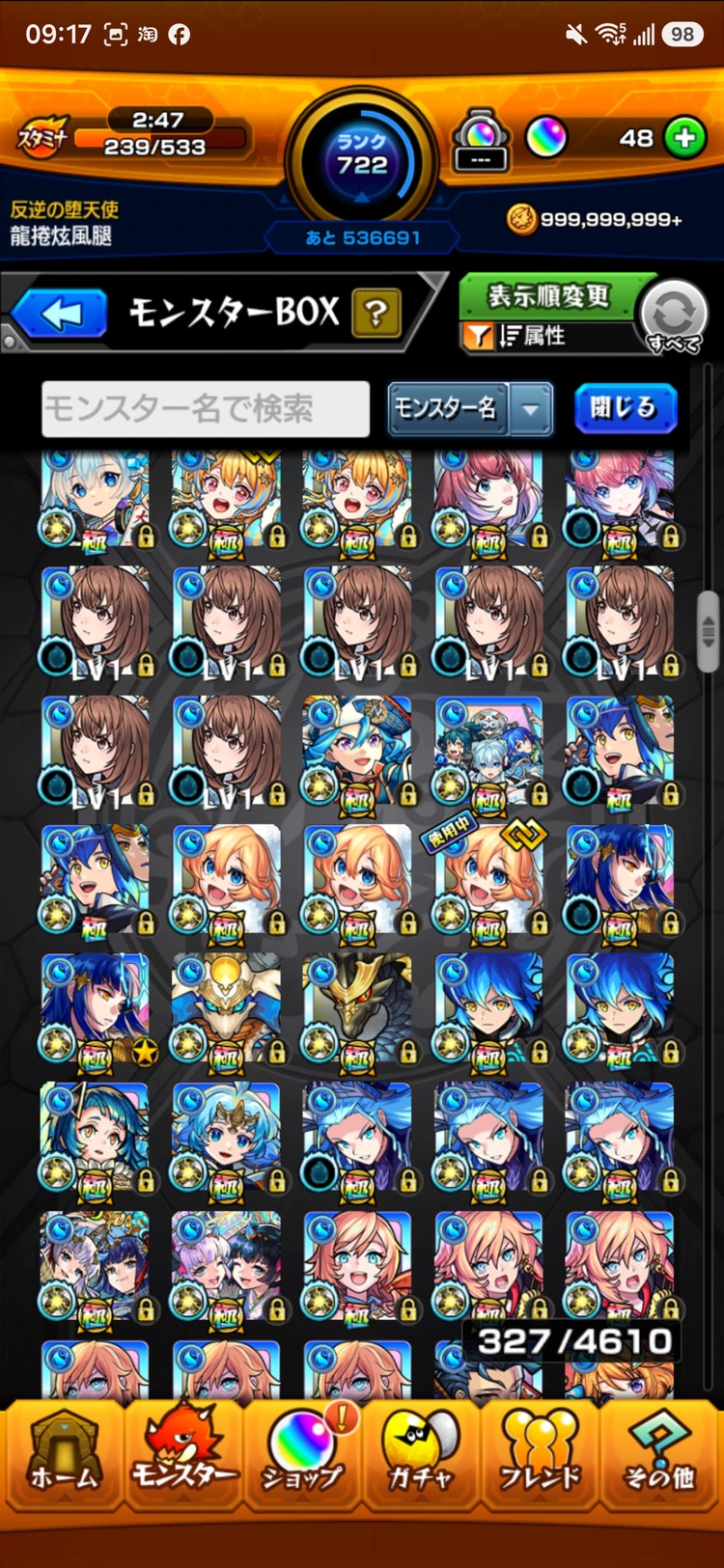Open the ガチャ tab
The width and height of the screenshot is (724, 1568).
(421, 1454)
